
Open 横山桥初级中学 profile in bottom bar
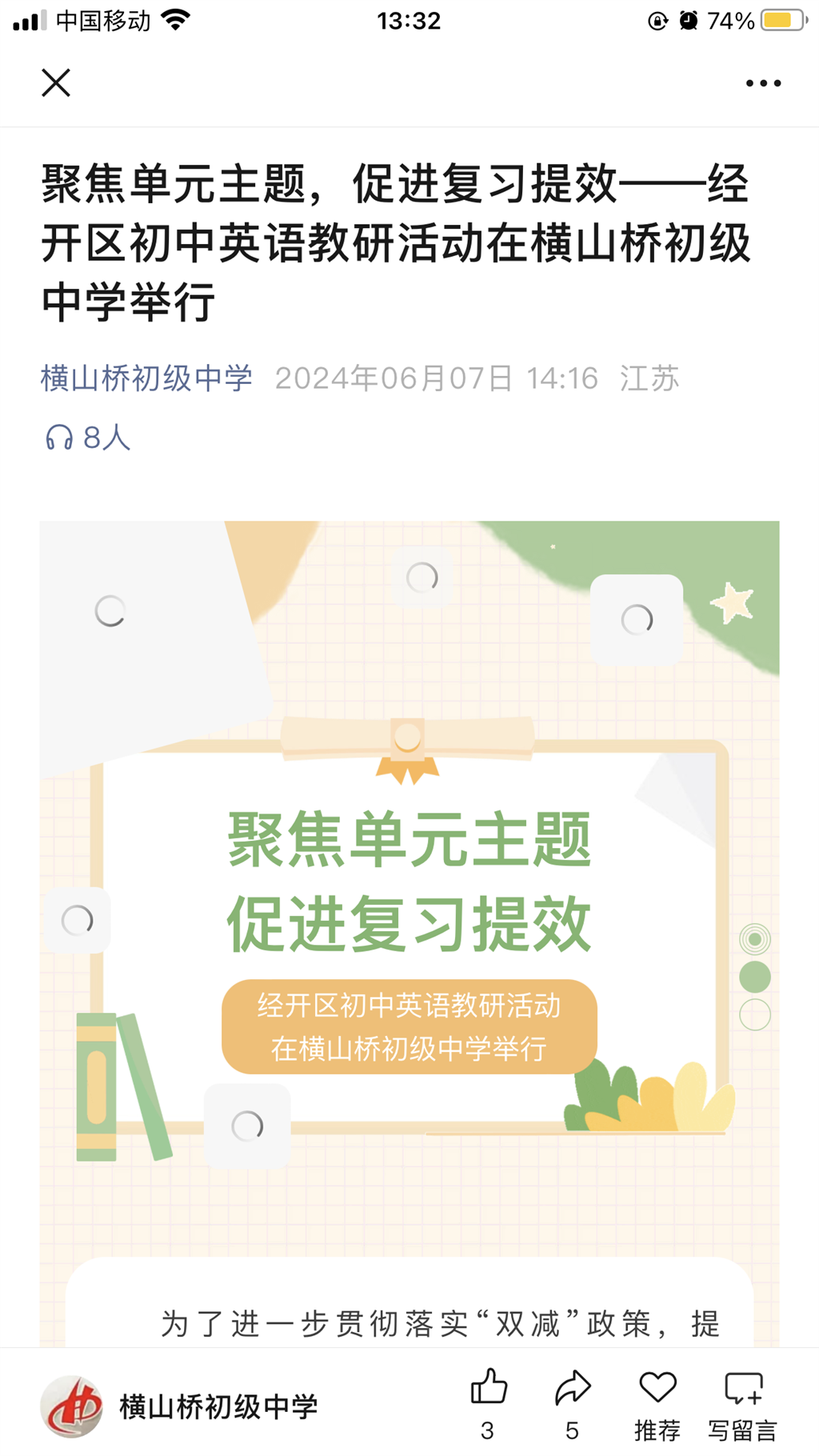click(180, 1406)
